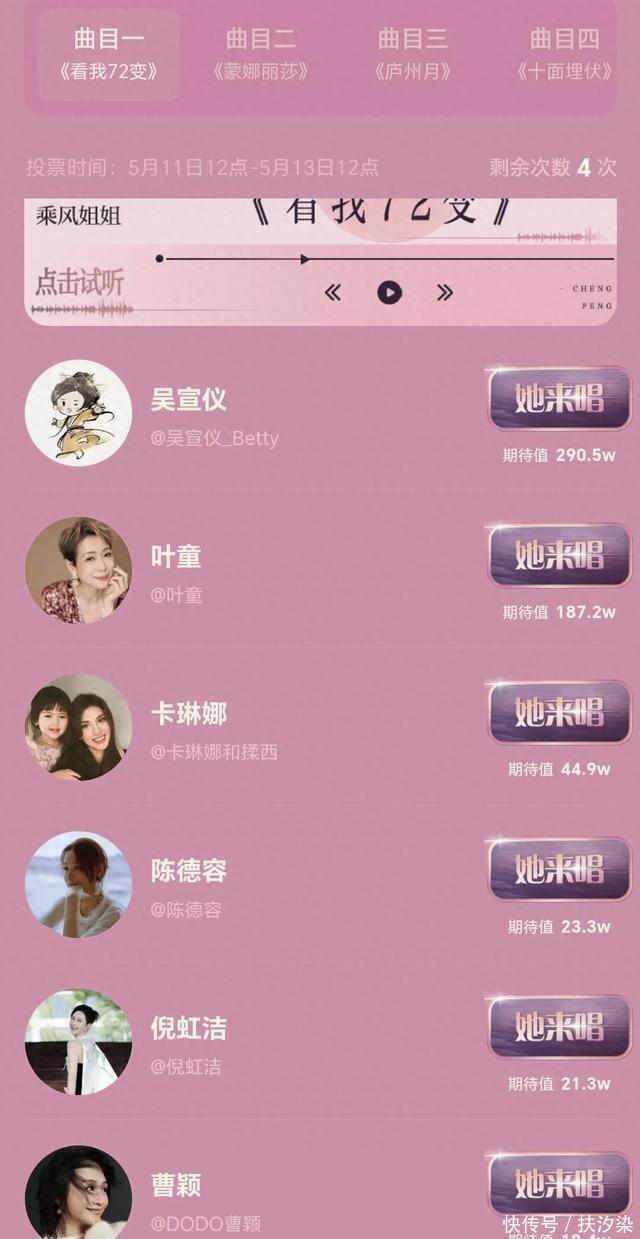Screen dimensions: 640x1239
Task: View 叶童's profile picture
Action: [78, 570]
